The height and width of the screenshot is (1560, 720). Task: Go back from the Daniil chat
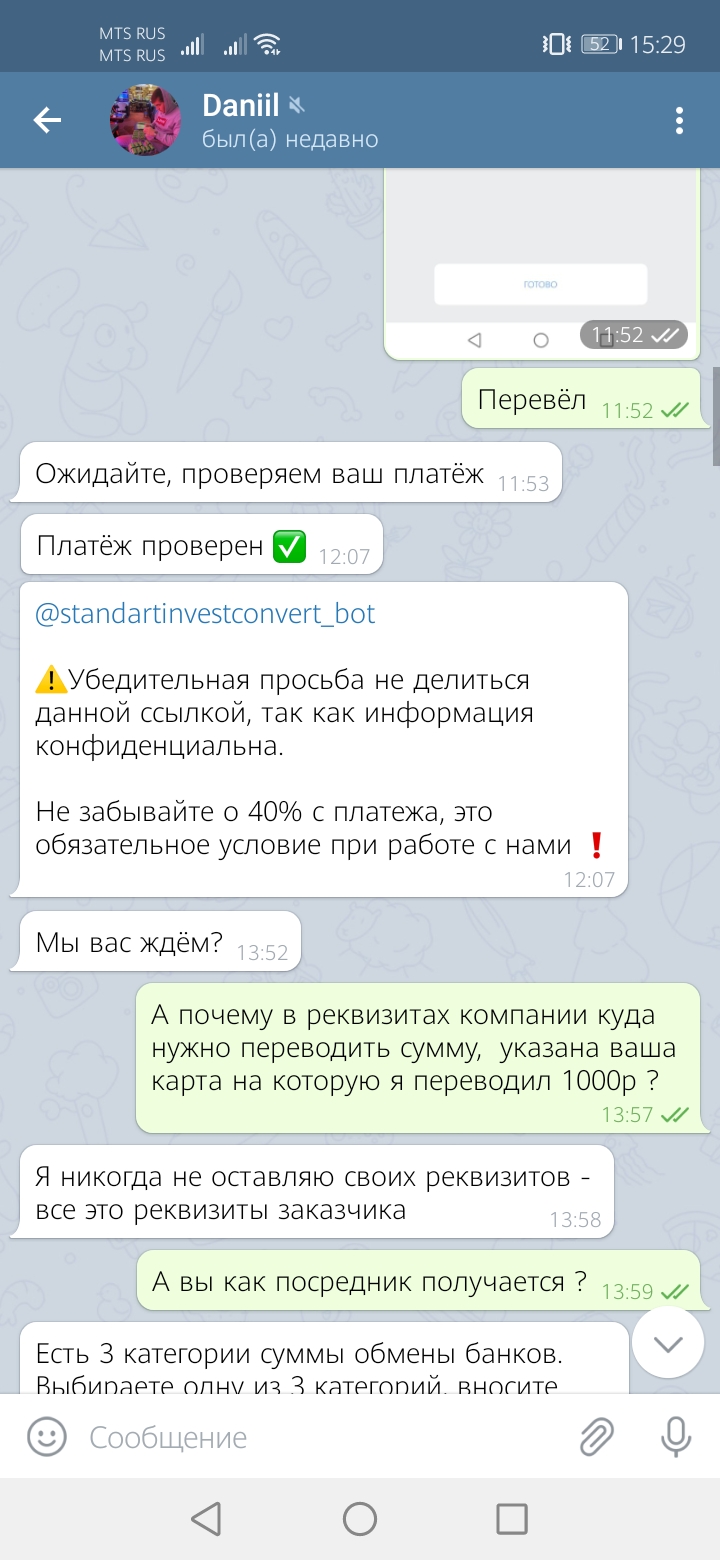click(x=47, y=121)
